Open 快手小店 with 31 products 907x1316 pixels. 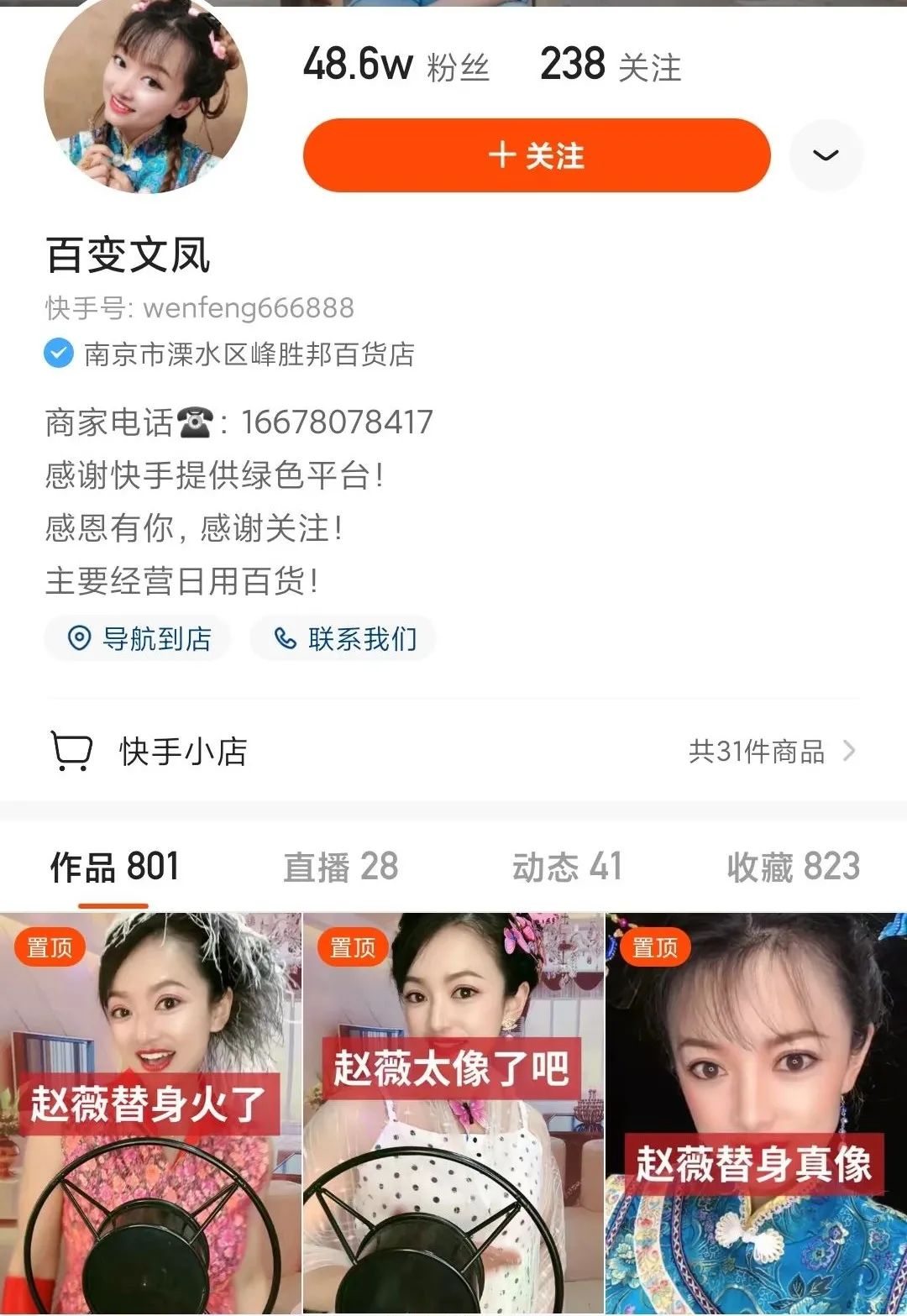453,751
